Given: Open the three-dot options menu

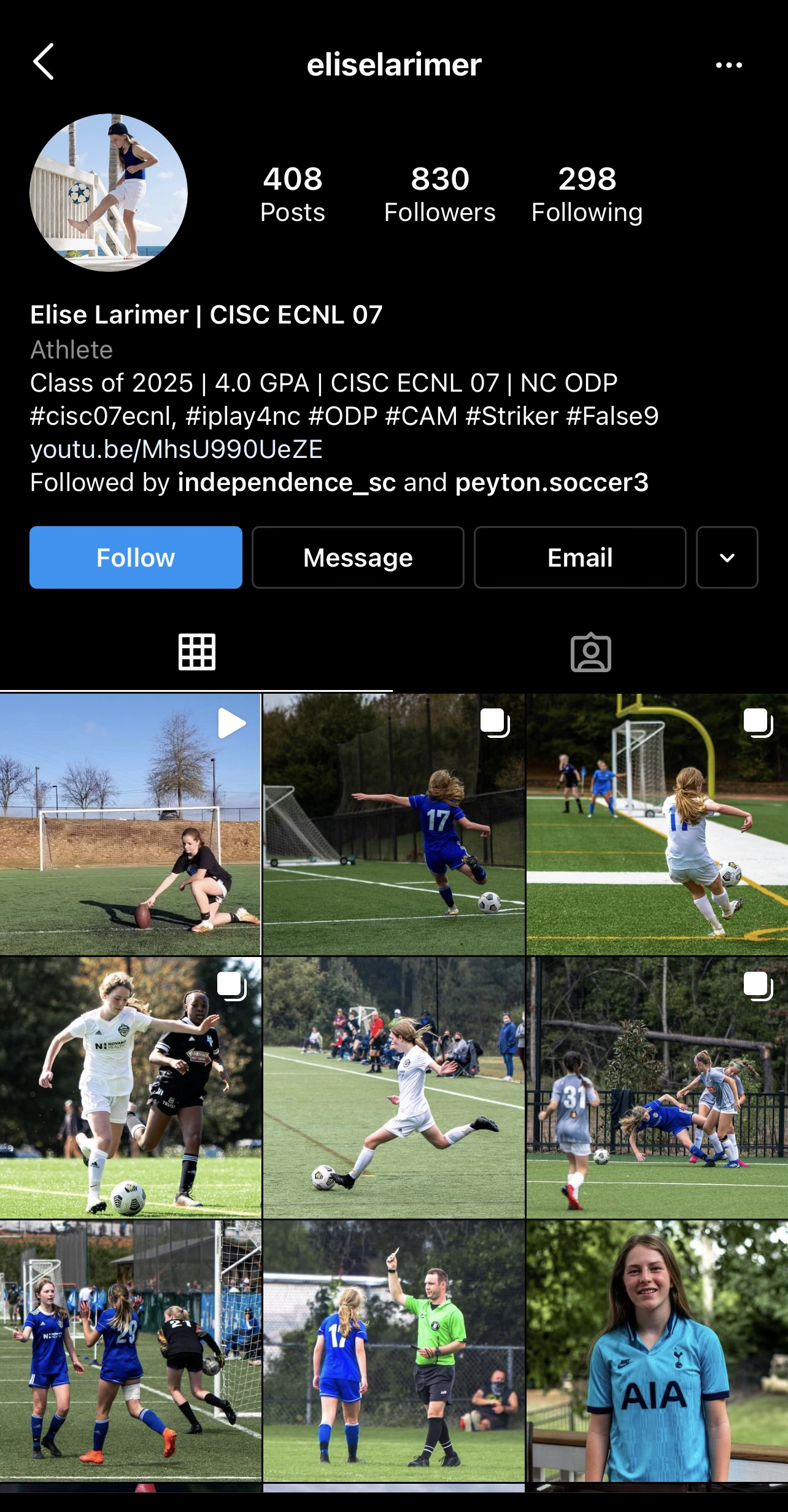Looking at the screenshot, I should (x=728, y=65).
